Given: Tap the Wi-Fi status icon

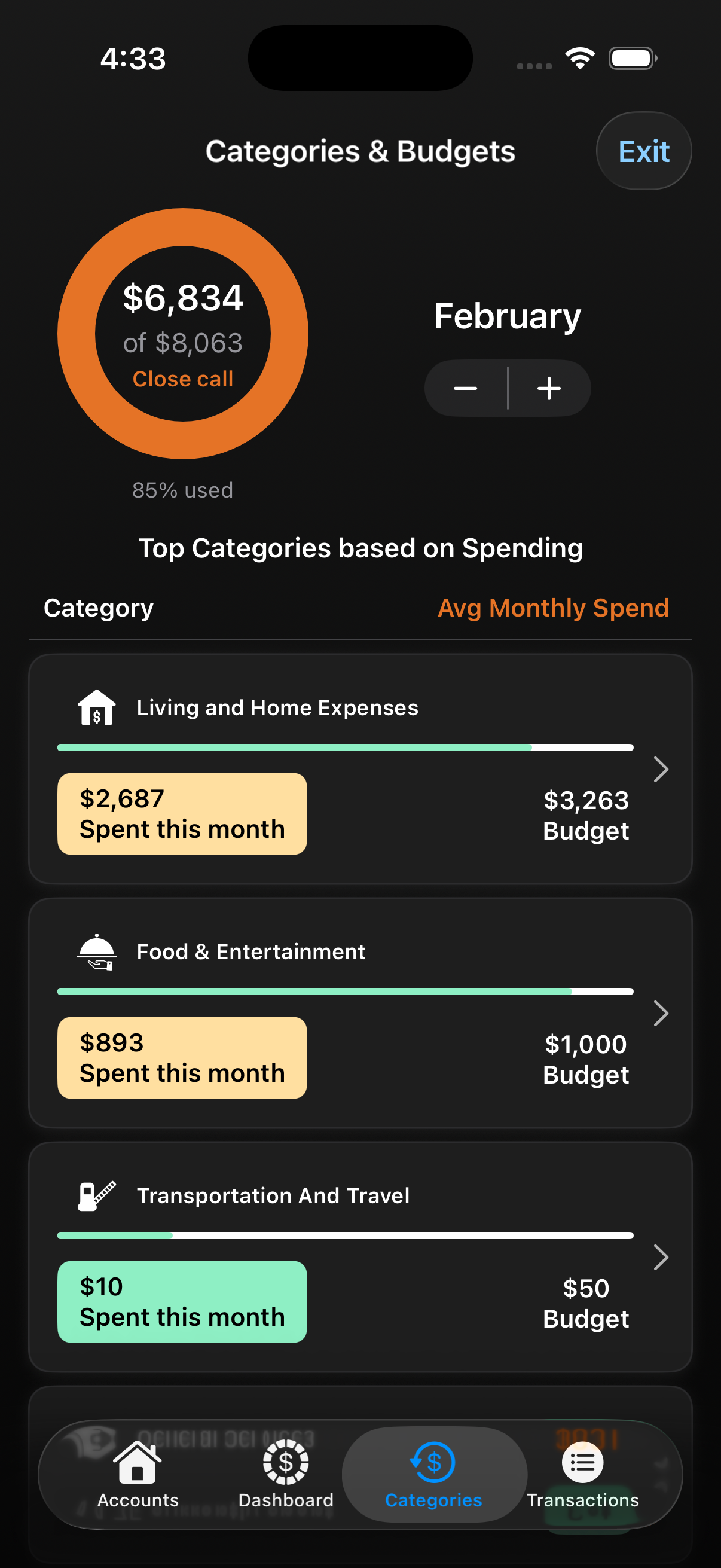Looking at the screenshot, I should pyautogui.click(x=579, y=57).
